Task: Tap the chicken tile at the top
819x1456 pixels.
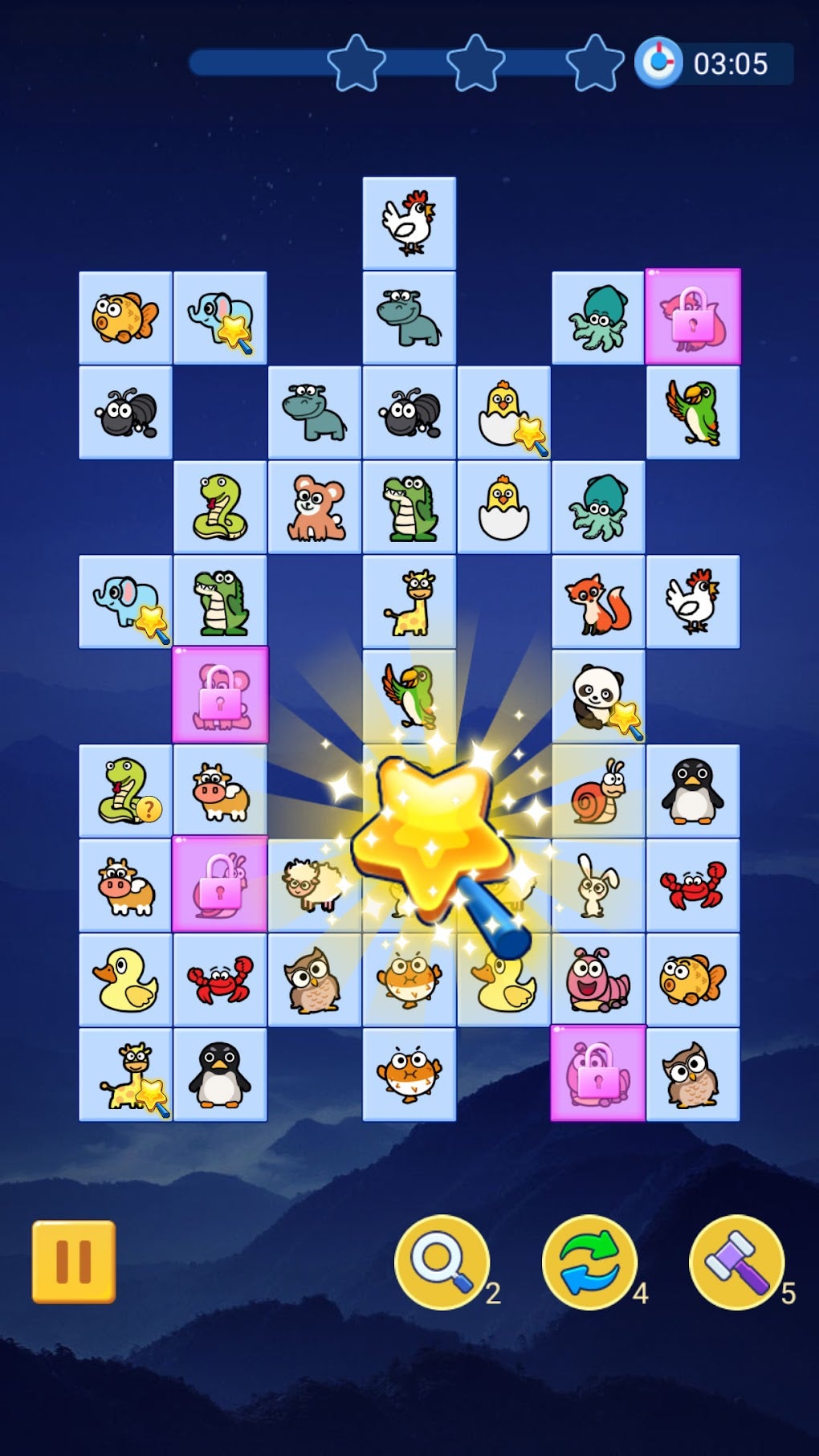Action: pos(409,221)
